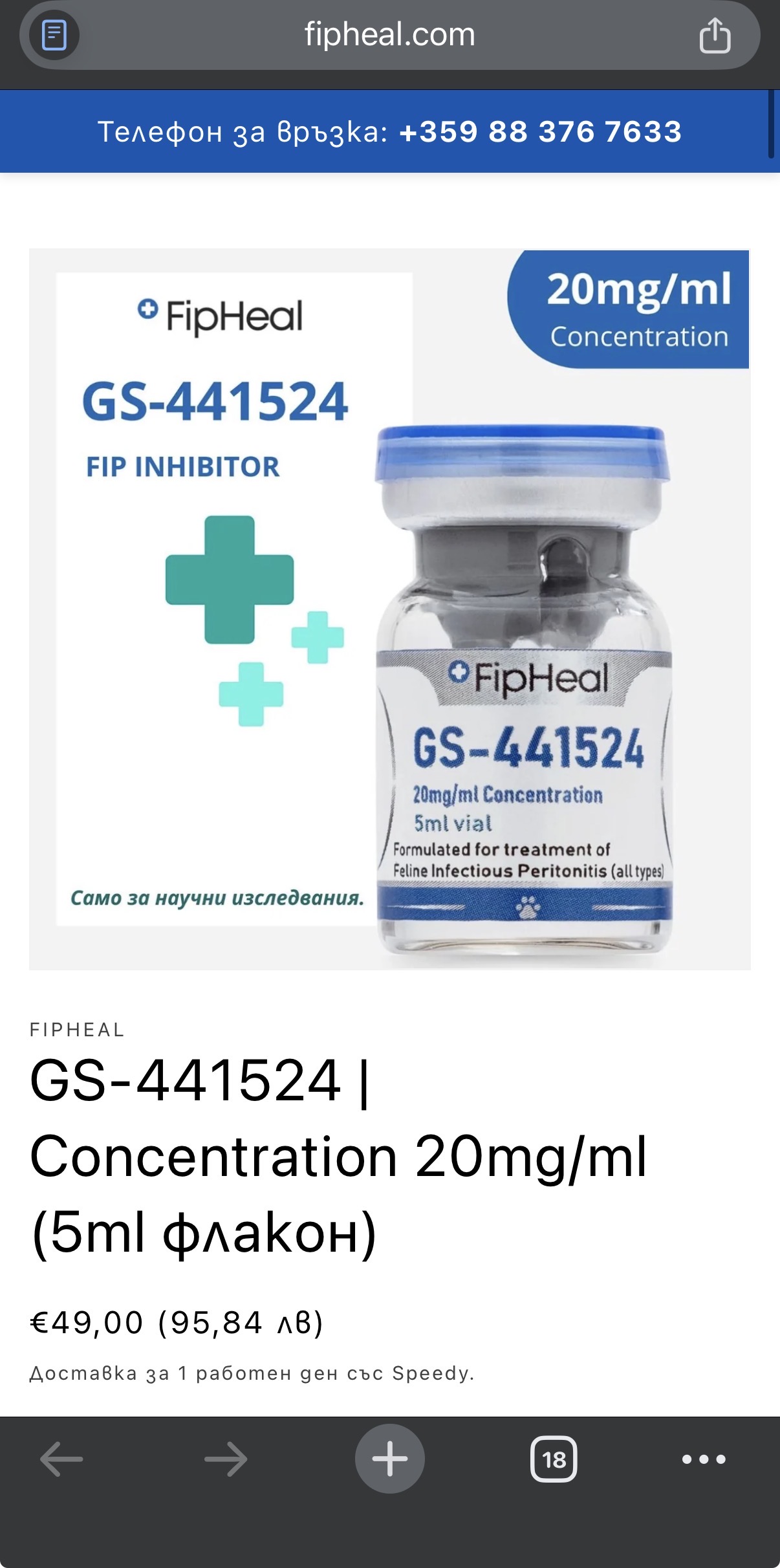Tap the fipheal.com address bar
This screenshot has height=1568, width=780.
pos(390,35)
